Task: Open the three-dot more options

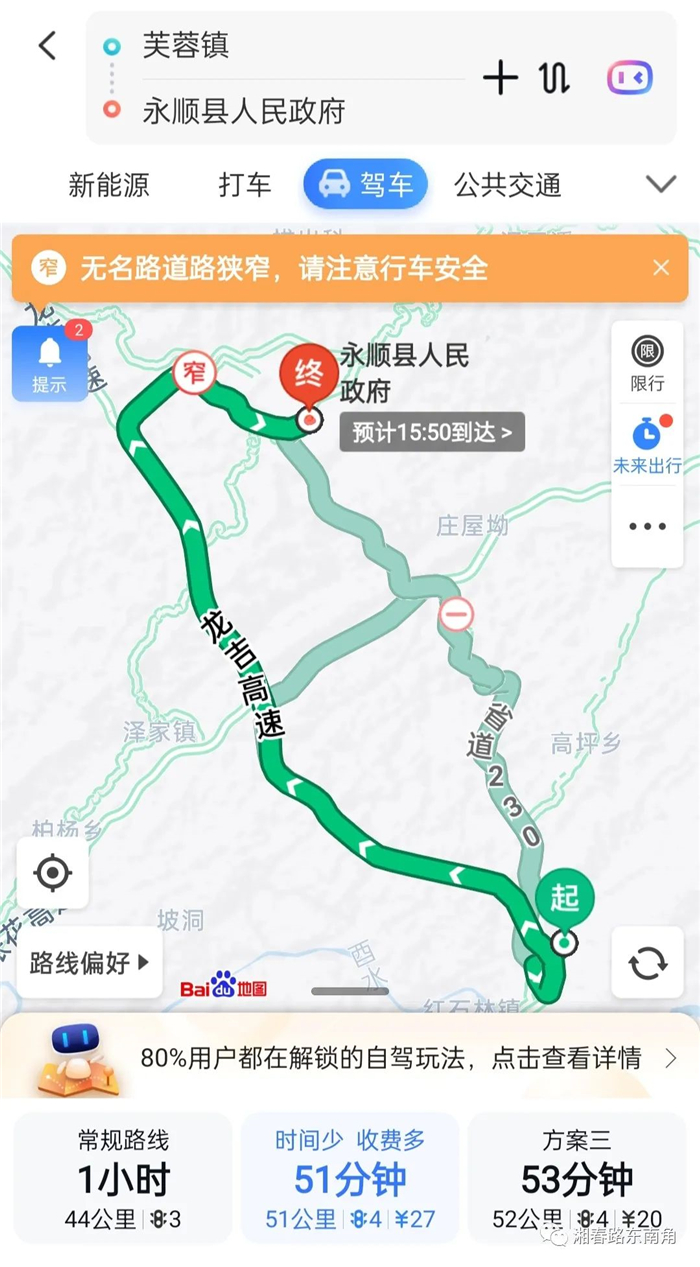Action: click(647, 527)
